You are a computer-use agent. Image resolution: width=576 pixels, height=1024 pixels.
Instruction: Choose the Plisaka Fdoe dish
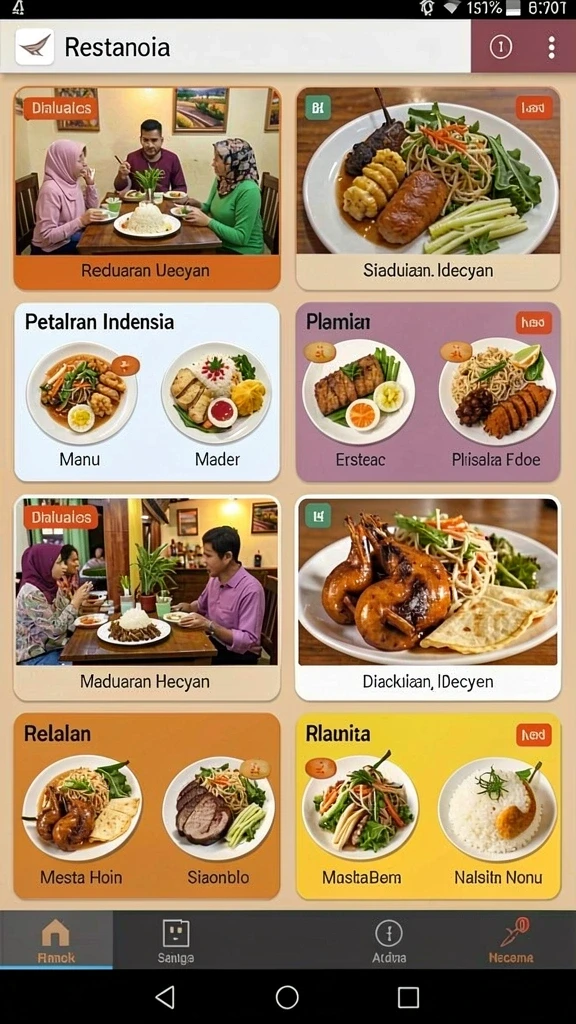[x=497, y=406]
